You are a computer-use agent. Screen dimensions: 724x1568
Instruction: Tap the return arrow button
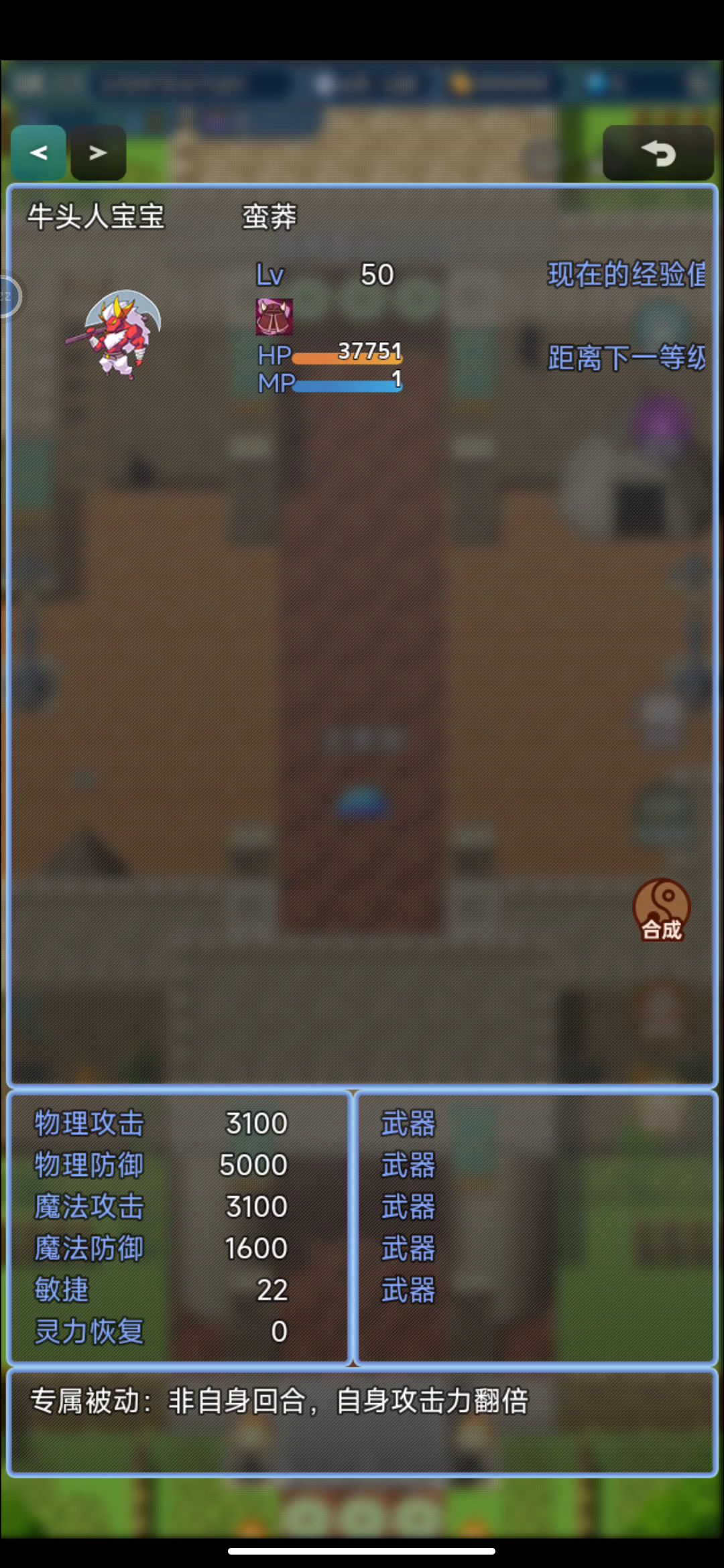pyautogui.click(x=658, y=153)
